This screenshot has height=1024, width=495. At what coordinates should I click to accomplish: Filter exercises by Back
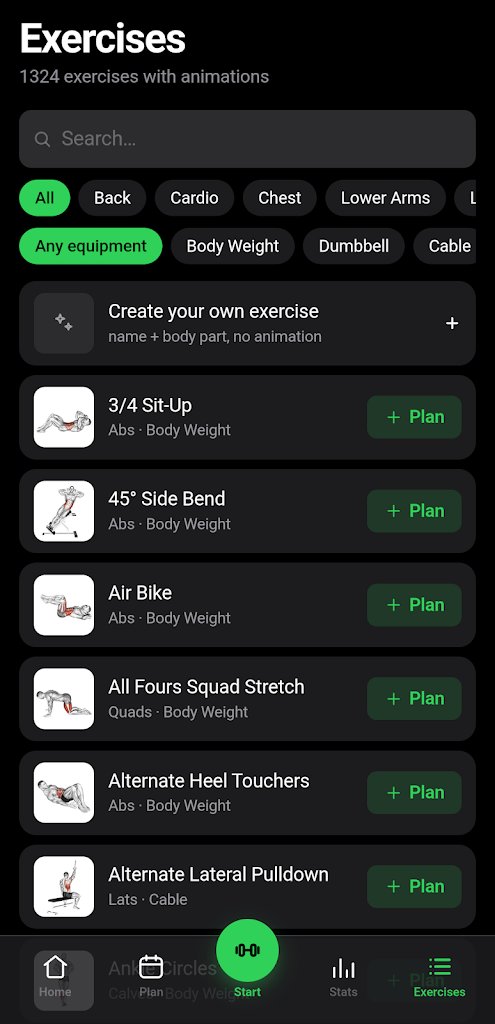(112, 198)
